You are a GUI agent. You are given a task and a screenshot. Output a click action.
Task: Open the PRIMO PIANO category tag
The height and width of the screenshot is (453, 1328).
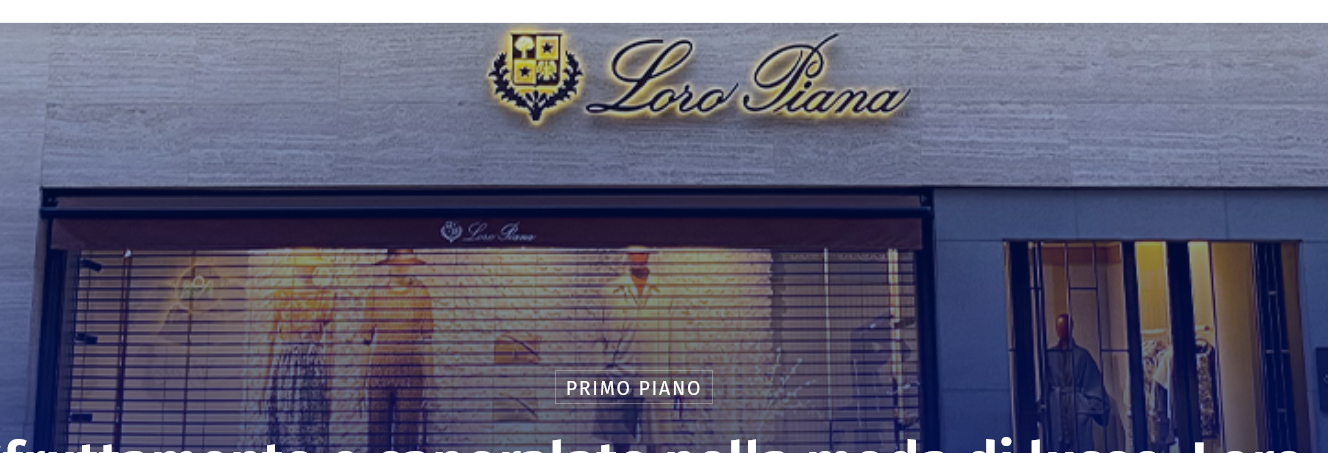[x=633, y=388]
